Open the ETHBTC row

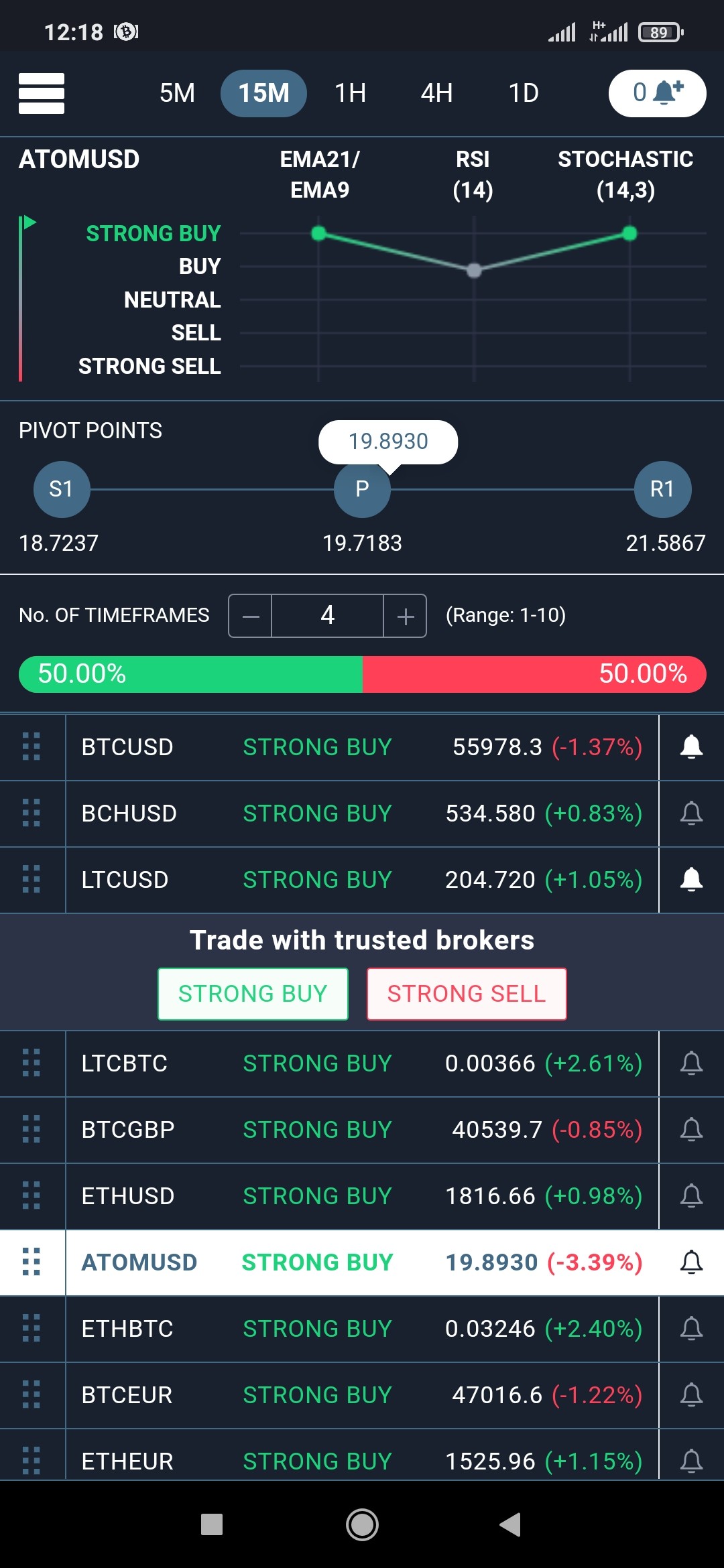point(362,1328)
